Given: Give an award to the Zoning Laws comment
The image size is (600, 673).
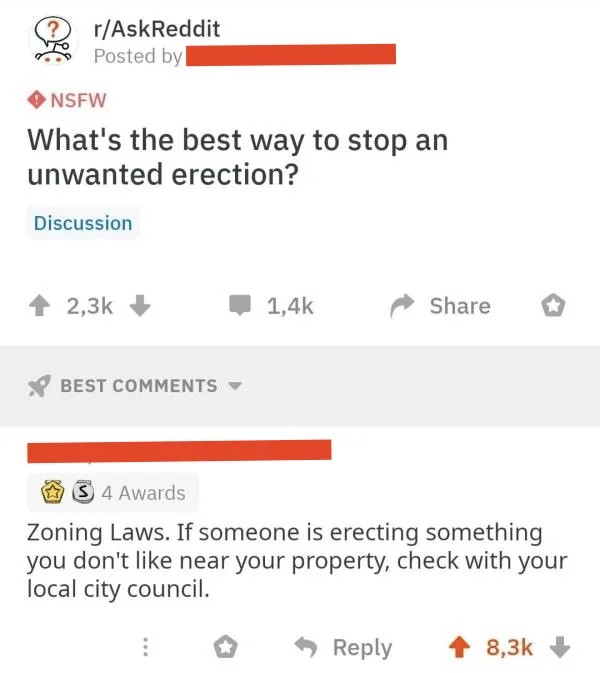Looking at the screenshot, I should 227,648.
